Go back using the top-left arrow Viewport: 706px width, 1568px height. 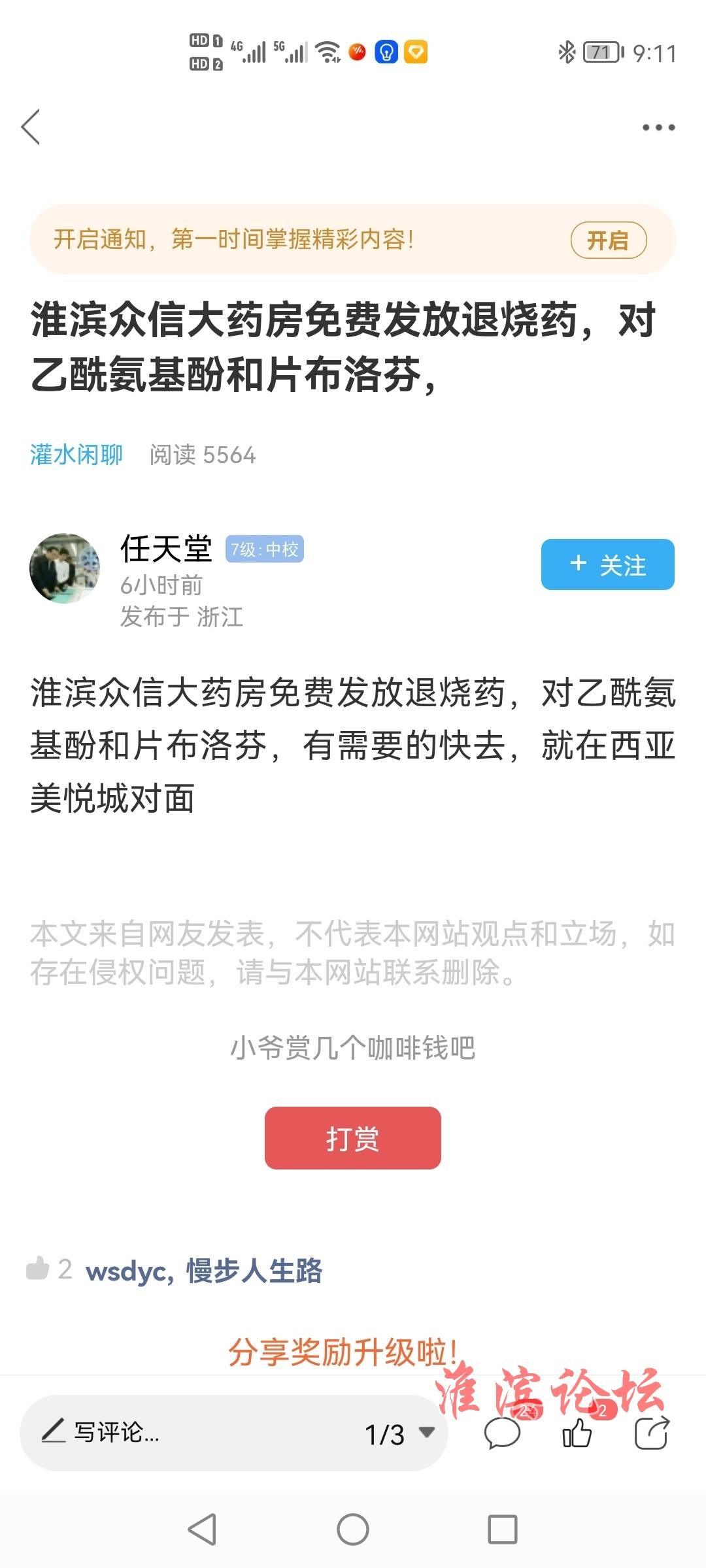point(31,127)
